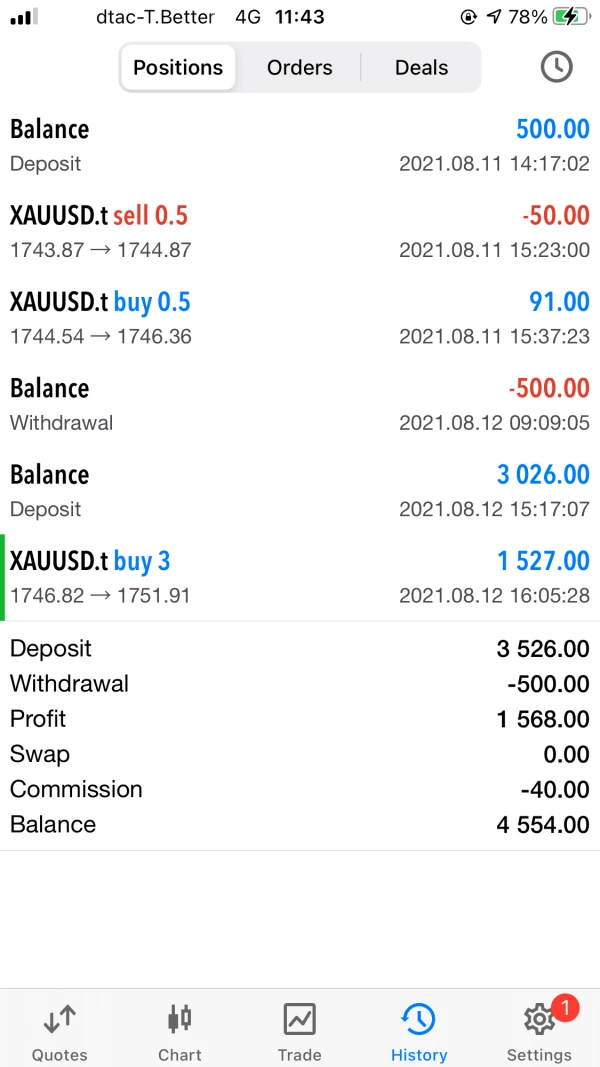Open the 3 026.00 deposit balance entry
The width and height of the screenshot is (600, 1067).
click(x=299, y=490)
